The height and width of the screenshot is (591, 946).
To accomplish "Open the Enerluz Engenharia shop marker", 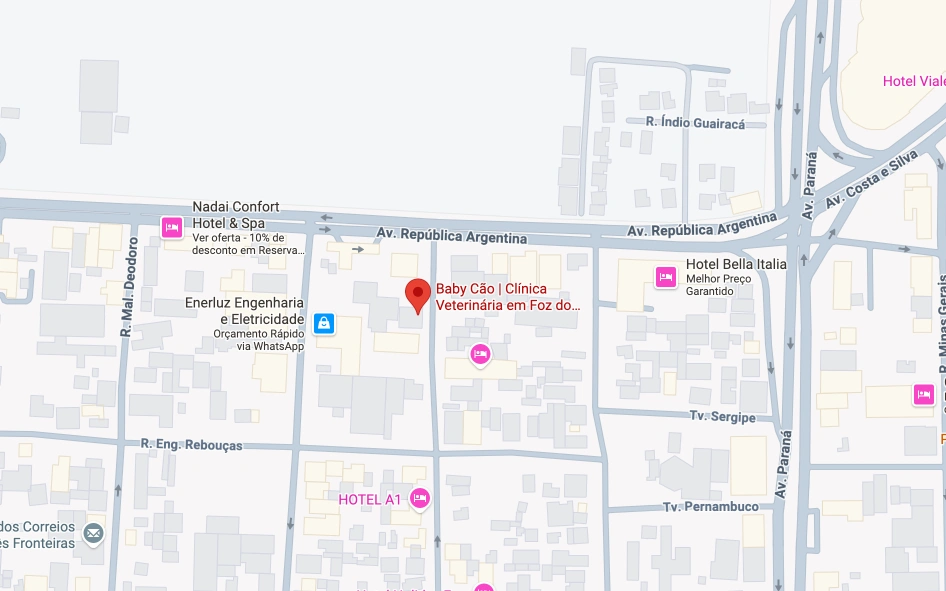I will pos(324,323).
